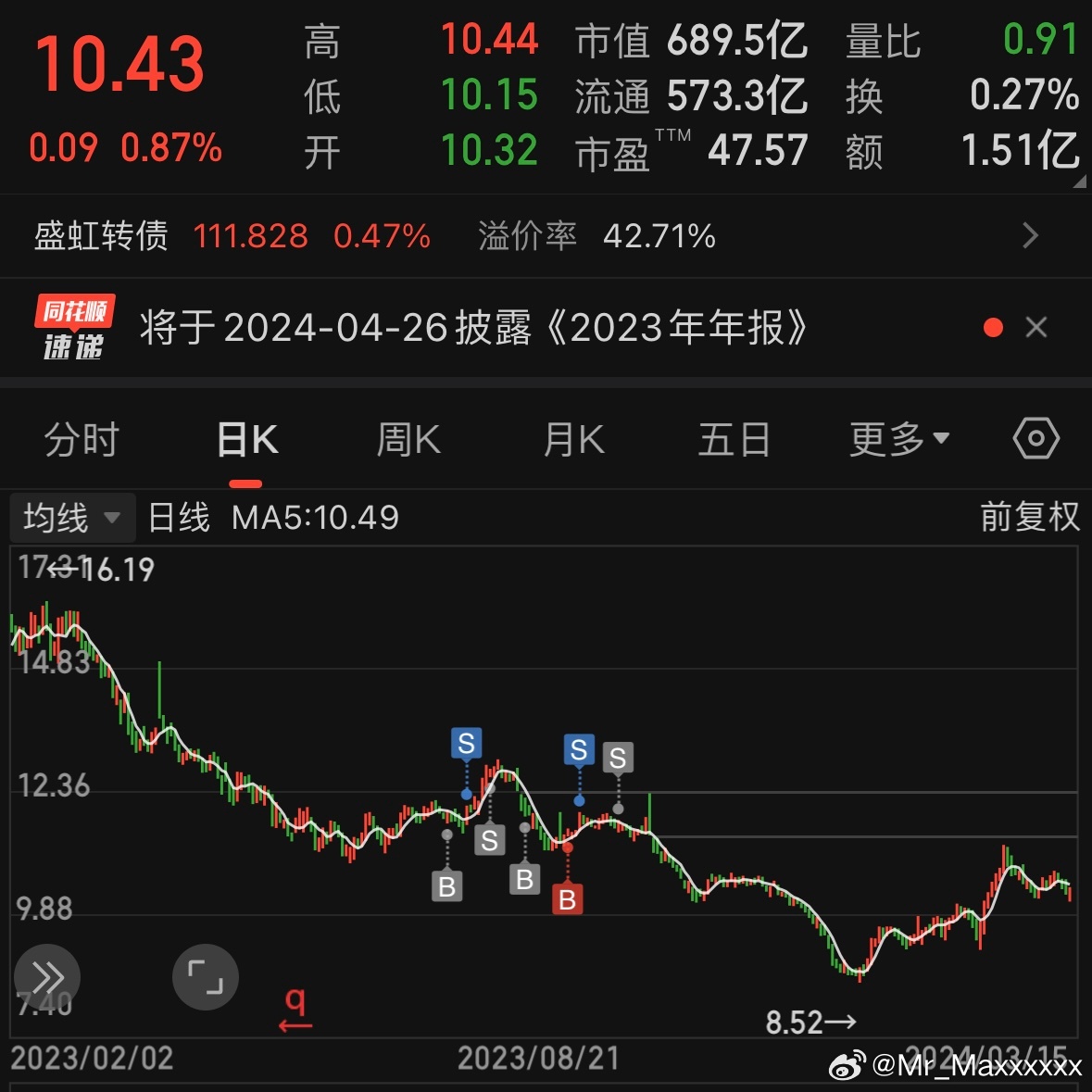Open the 五日 five-day chart tab
The width and height of the screenshot is (1092, 1092).
pyautogui.click(x=734, y=440)
